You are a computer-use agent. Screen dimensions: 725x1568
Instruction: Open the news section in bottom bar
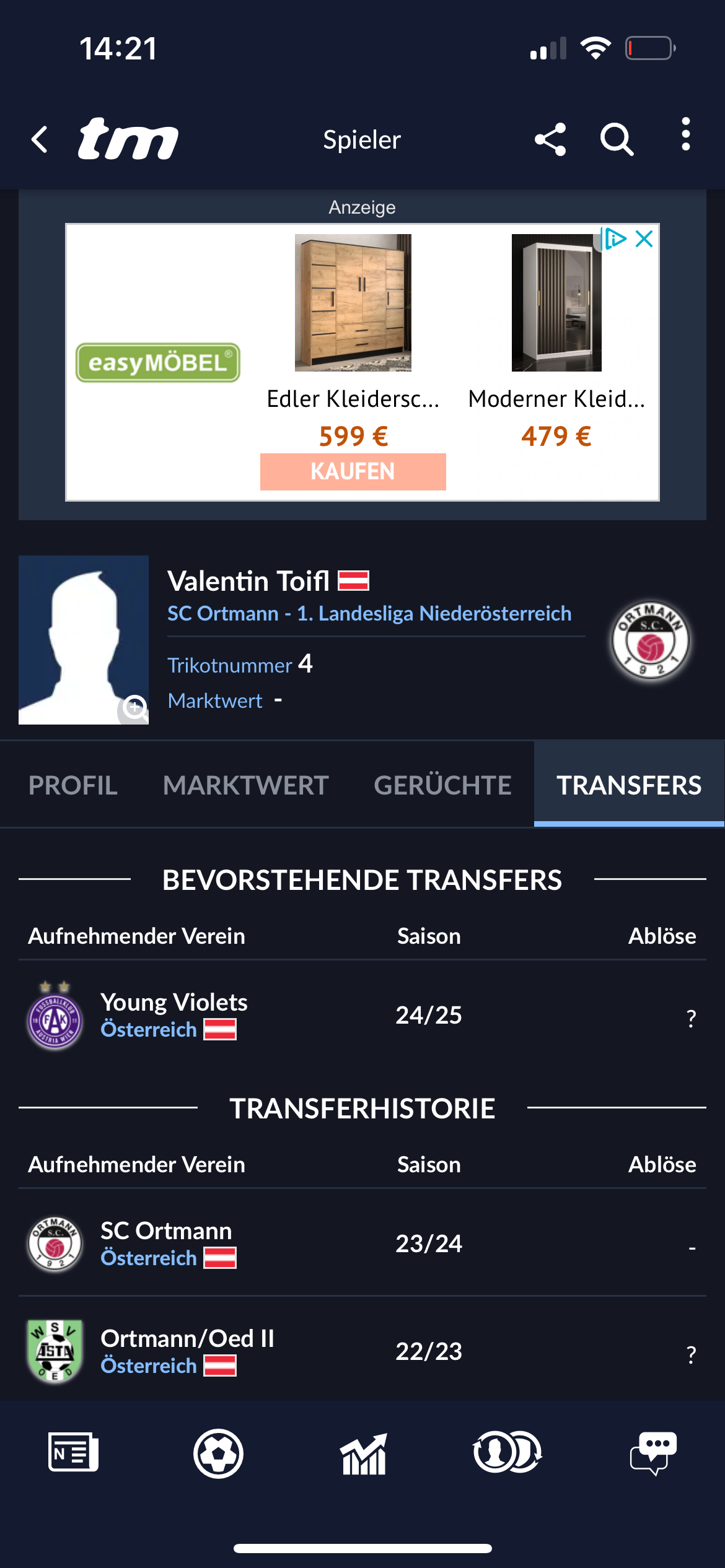click(73, 1452)
